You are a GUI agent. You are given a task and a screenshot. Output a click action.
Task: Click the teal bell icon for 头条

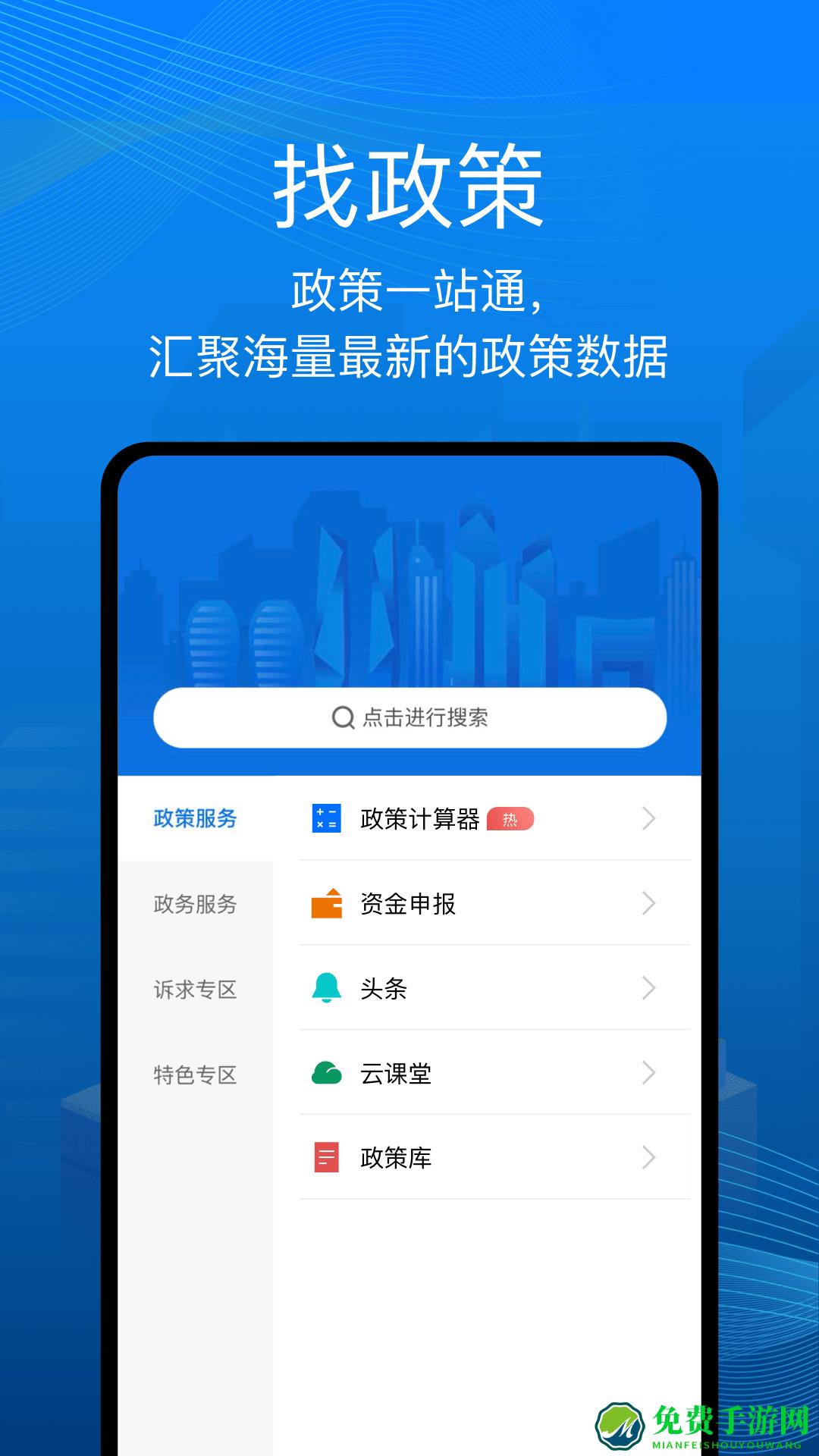coord(325,990)
